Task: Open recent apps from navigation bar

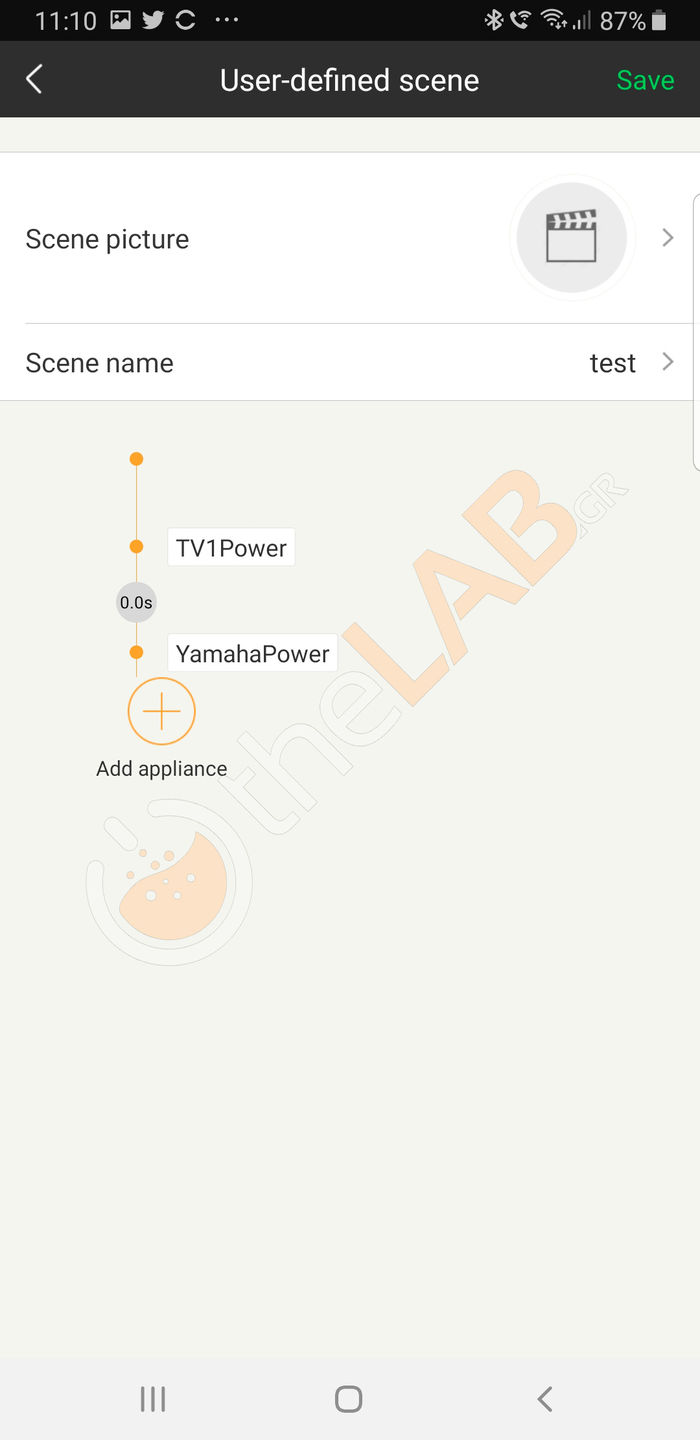Action: [152, 1398]
